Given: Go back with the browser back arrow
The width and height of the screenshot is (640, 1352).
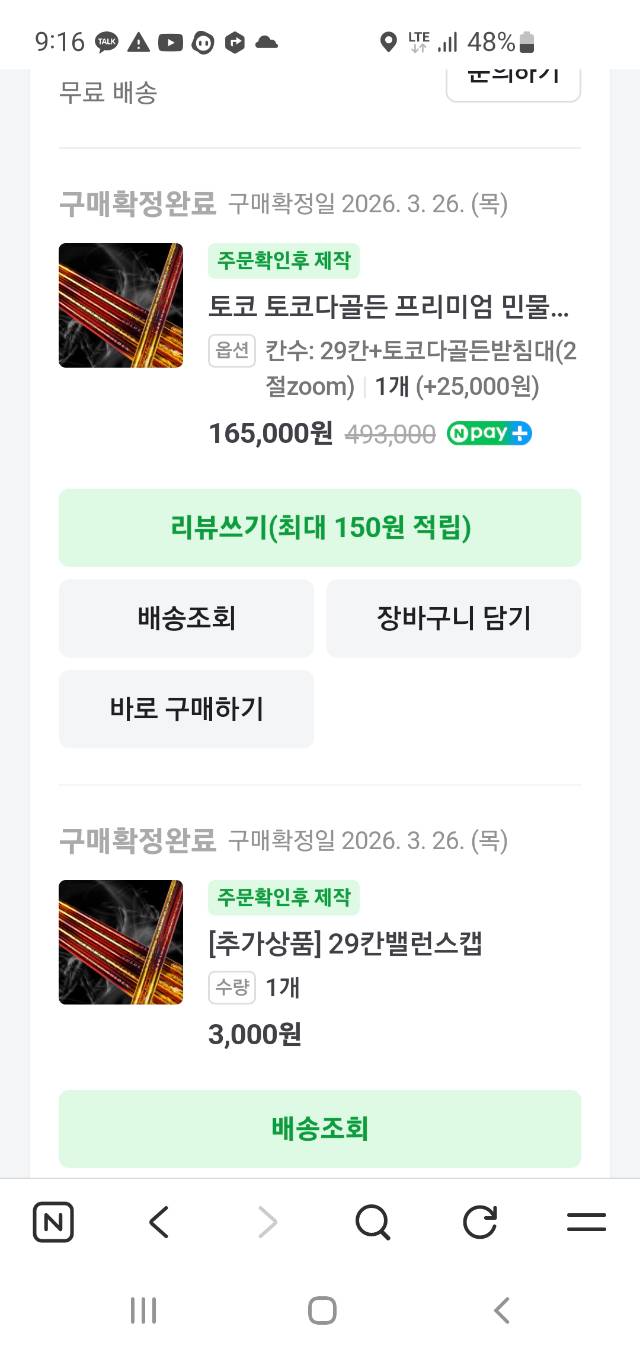Looking at the screenshot, I should (x=159, y=1222).
